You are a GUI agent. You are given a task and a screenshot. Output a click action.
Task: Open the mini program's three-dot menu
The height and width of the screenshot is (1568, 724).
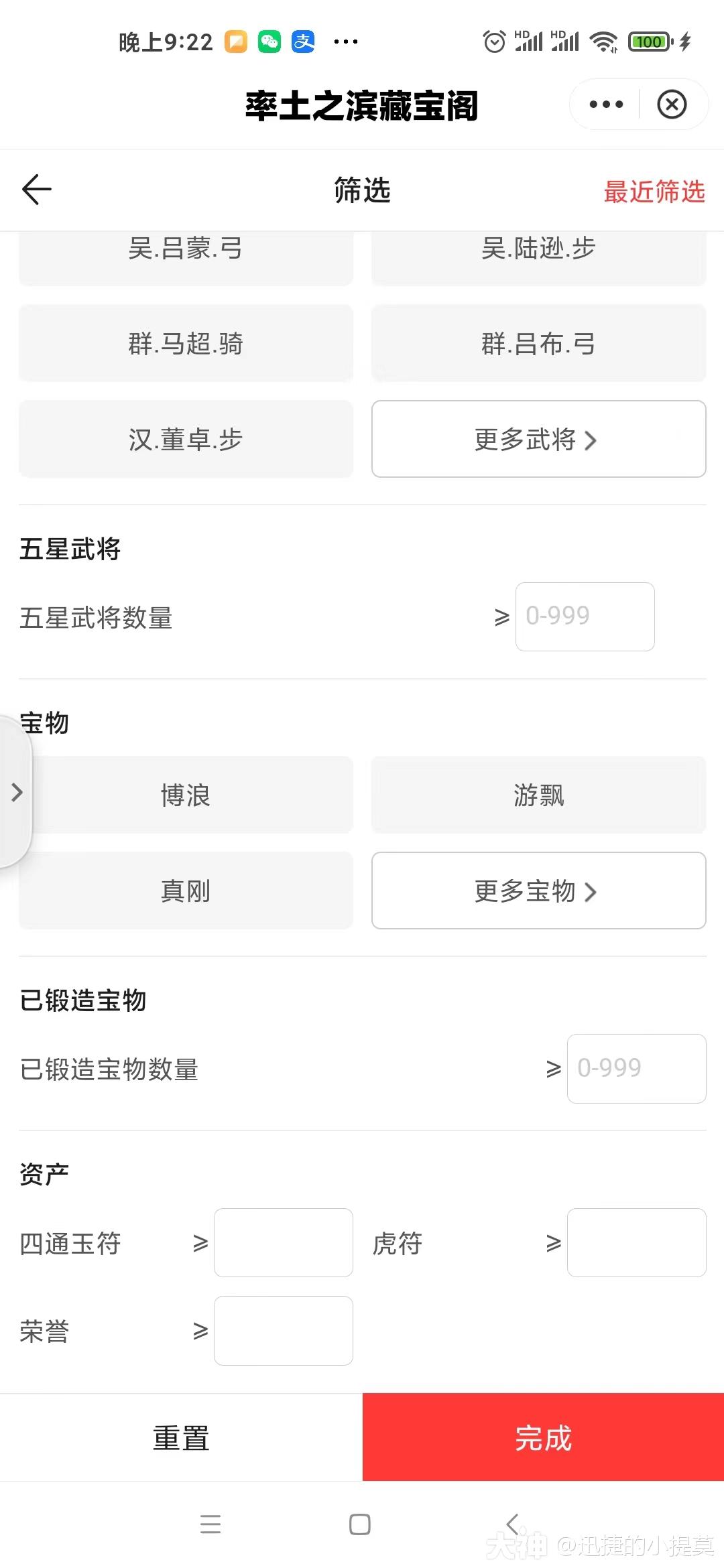[606, 105]
